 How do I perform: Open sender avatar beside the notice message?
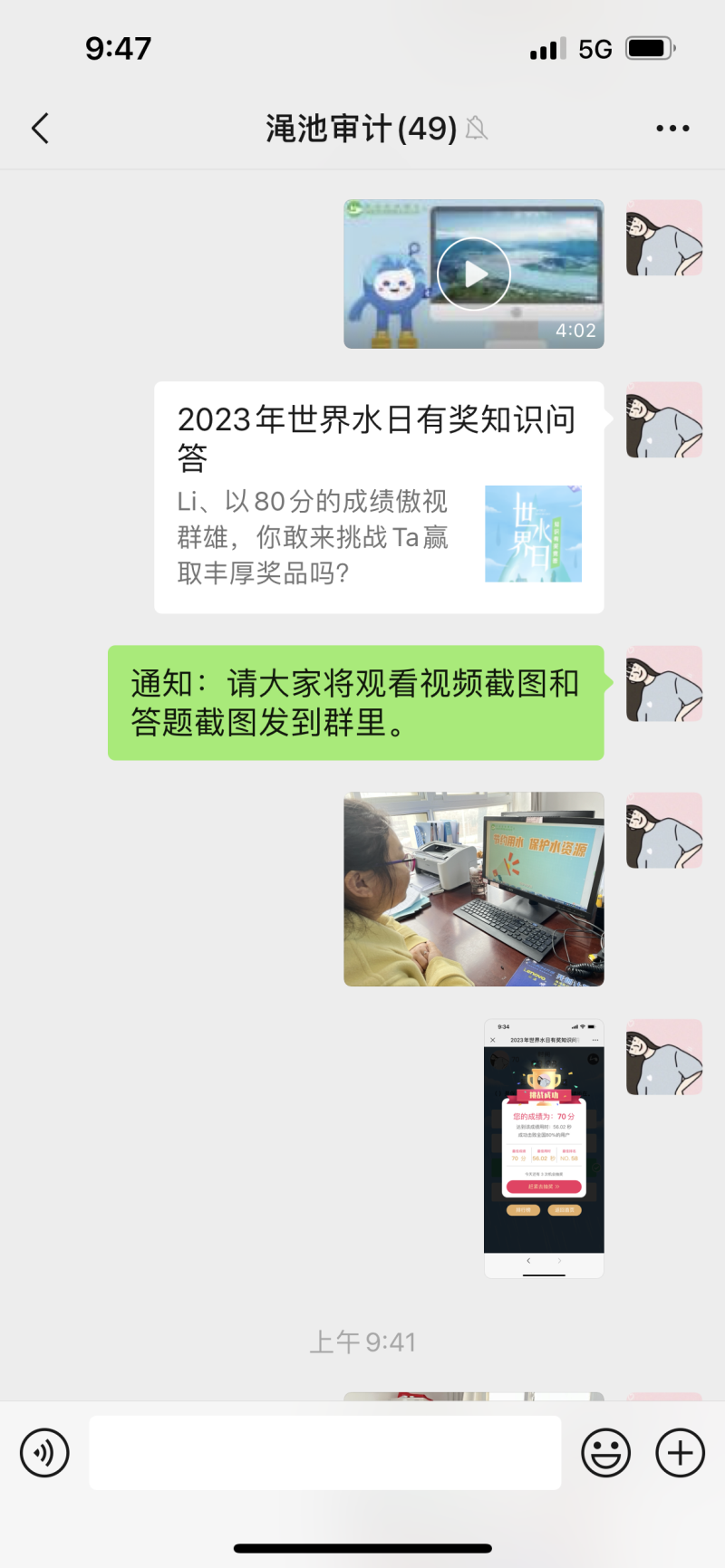[664, 684]
